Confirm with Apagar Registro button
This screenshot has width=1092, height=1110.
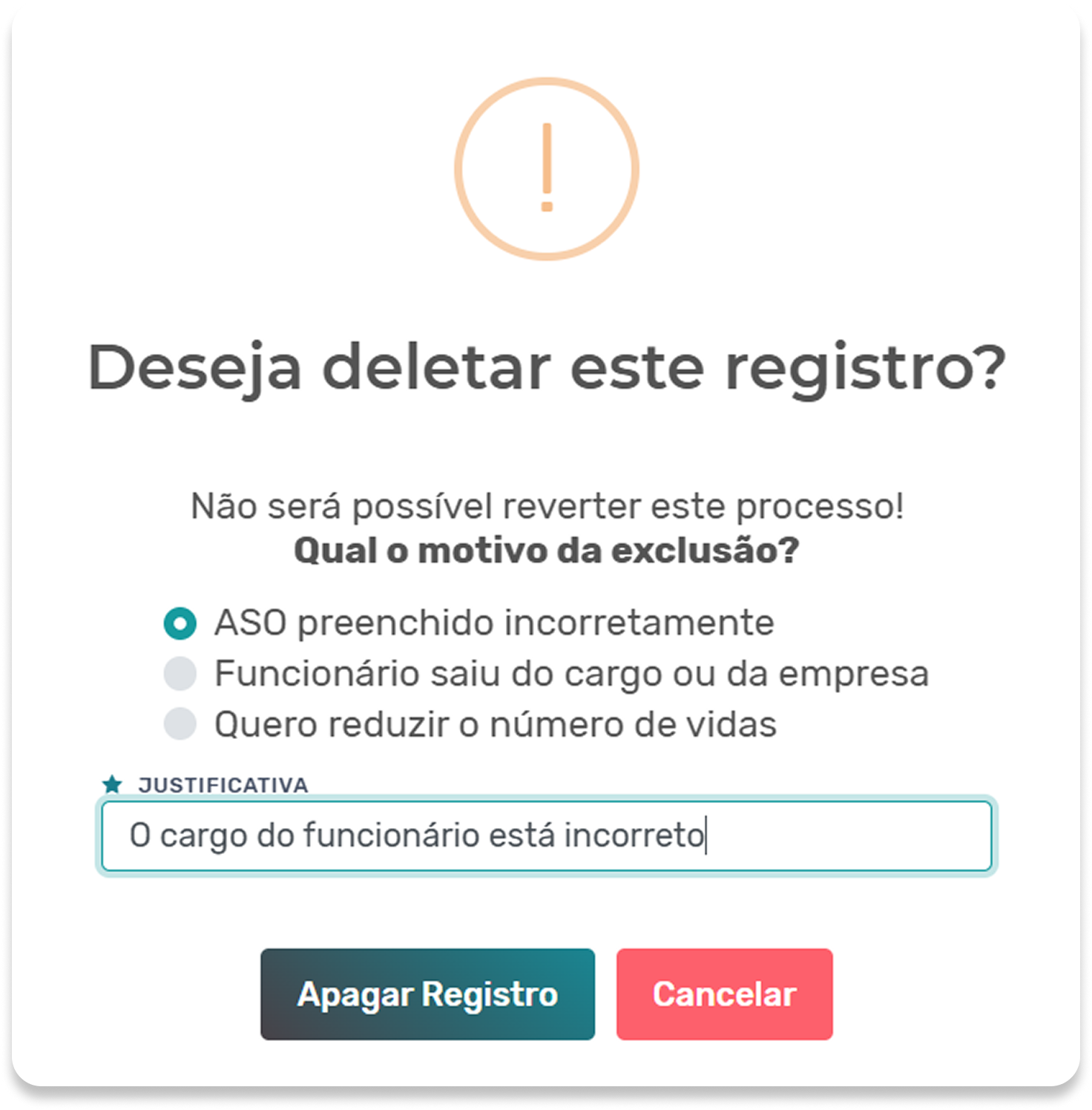pos(427,994)
